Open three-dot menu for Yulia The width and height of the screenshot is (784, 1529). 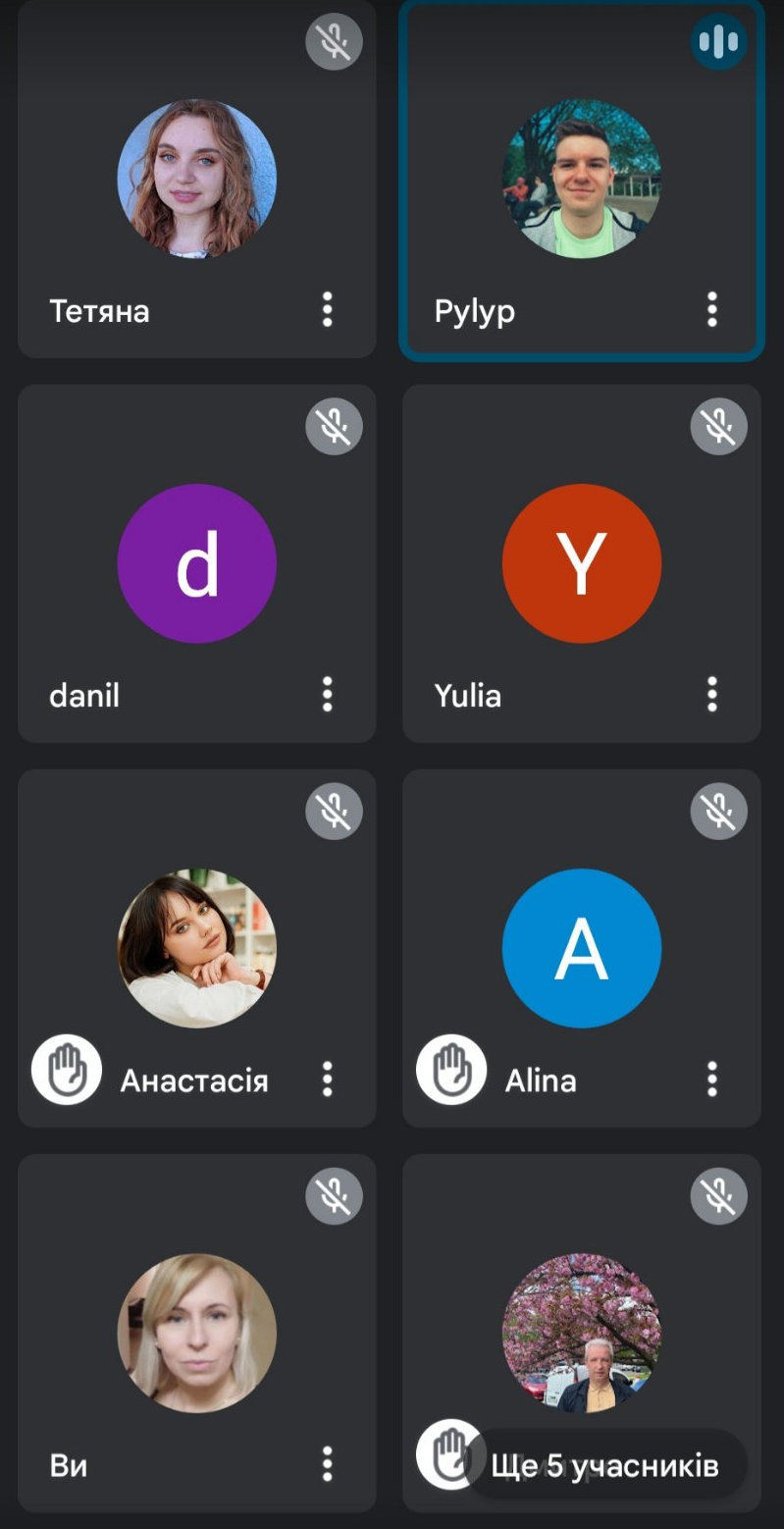point(712,695)
